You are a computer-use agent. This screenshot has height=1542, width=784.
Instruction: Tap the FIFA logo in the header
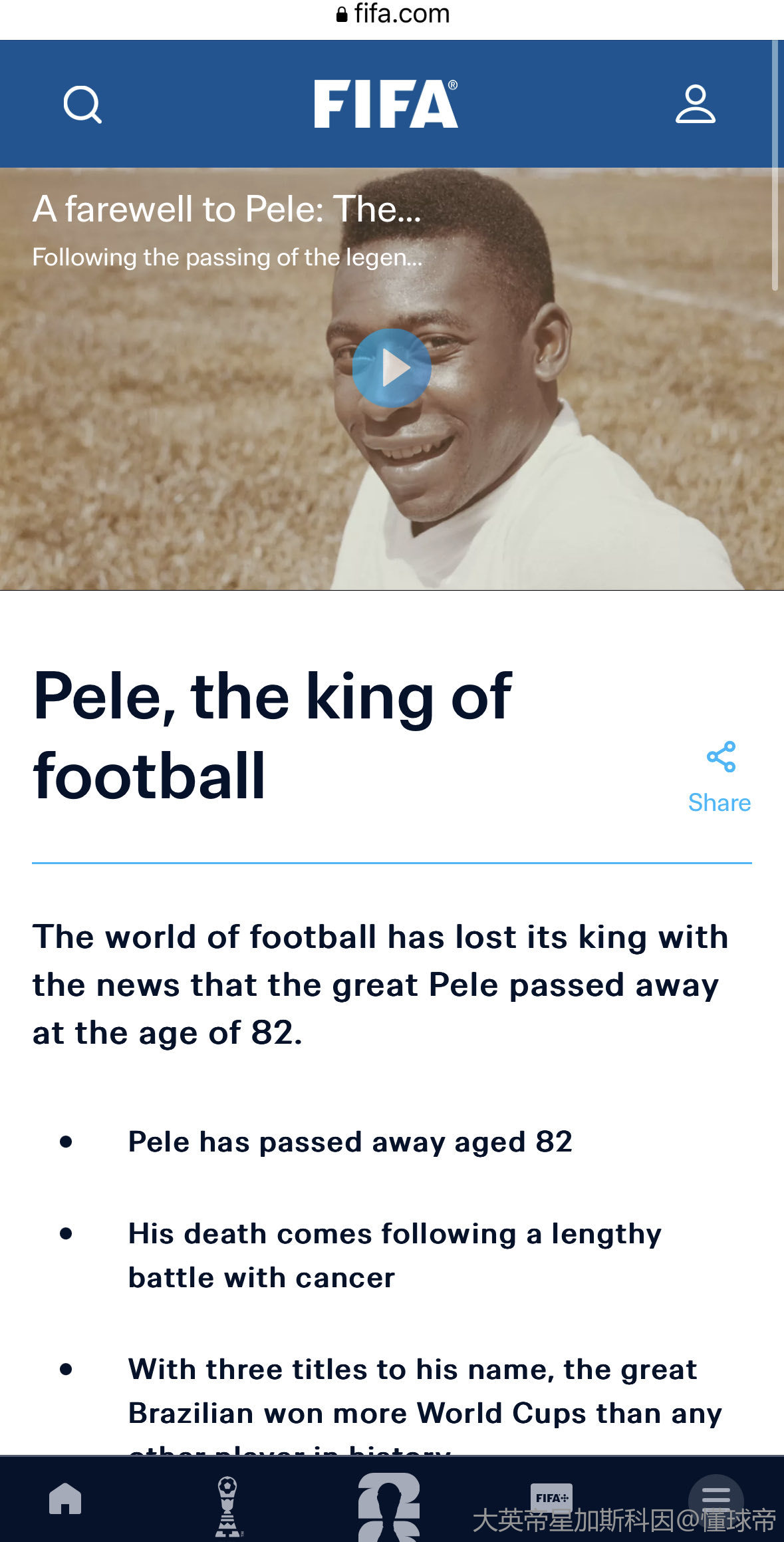386,104
